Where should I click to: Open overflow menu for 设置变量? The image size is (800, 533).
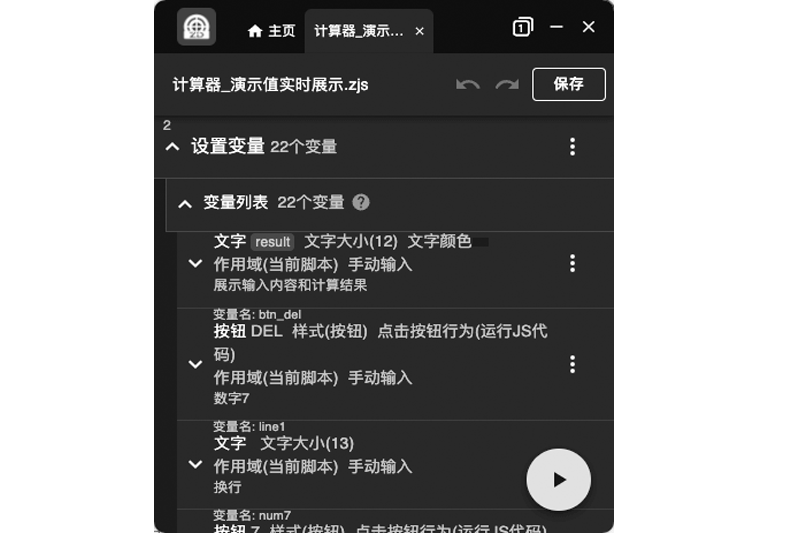(572, 147)
